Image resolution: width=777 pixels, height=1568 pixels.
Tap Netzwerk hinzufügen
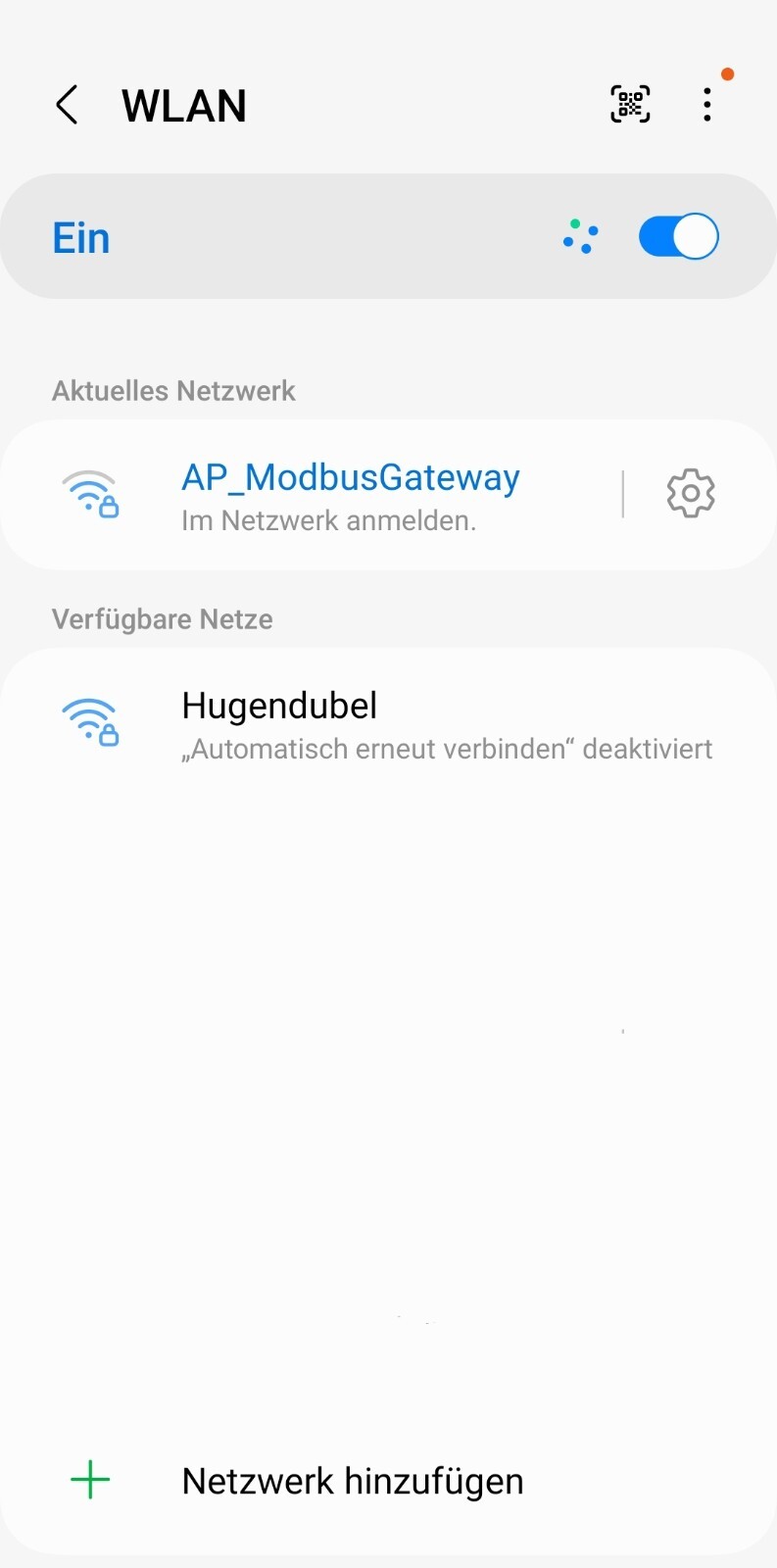click(x=352, y=1481)
